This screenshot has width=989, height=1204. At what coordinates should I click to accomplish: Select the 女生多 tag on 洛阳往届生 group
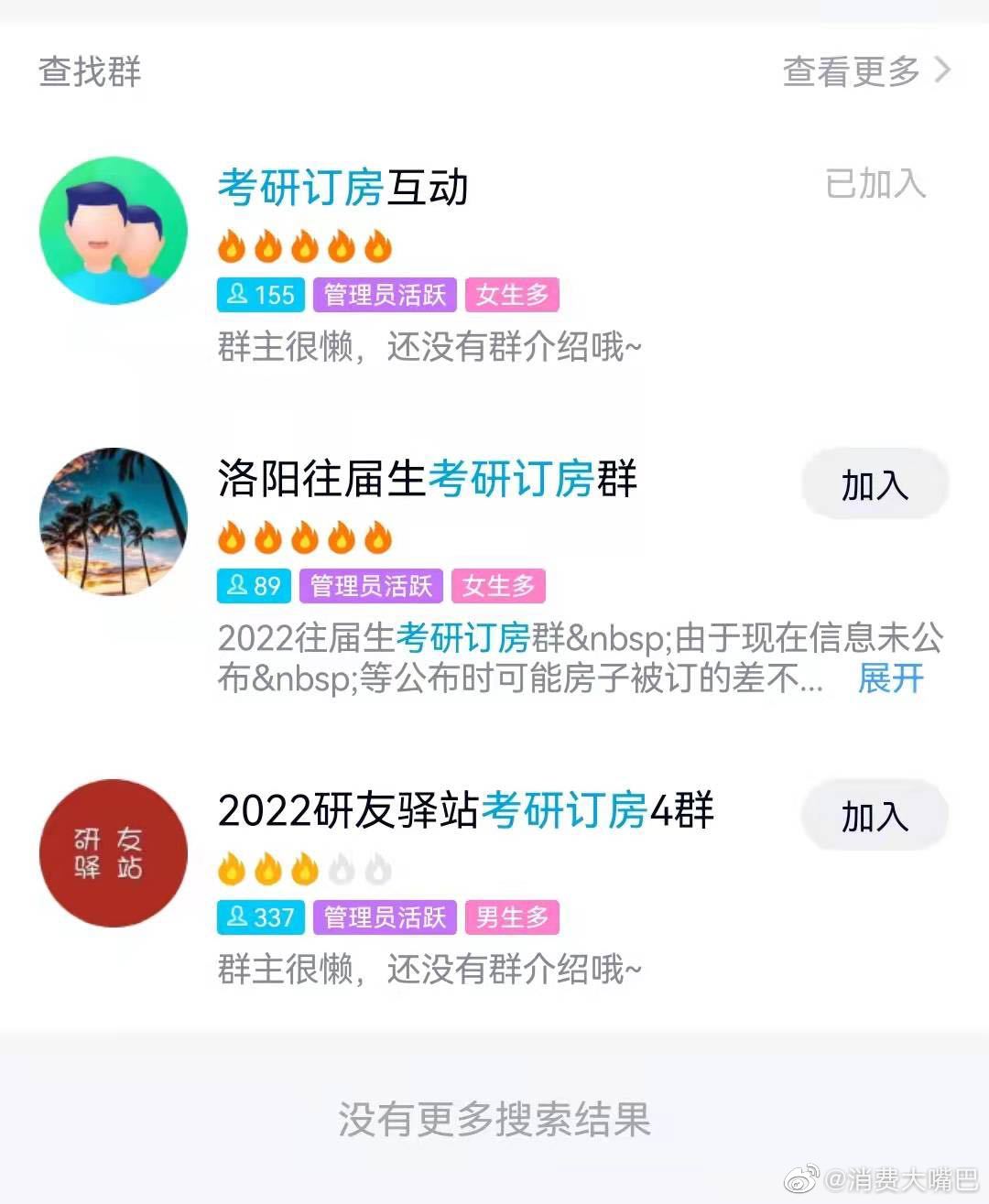point(498,586)
